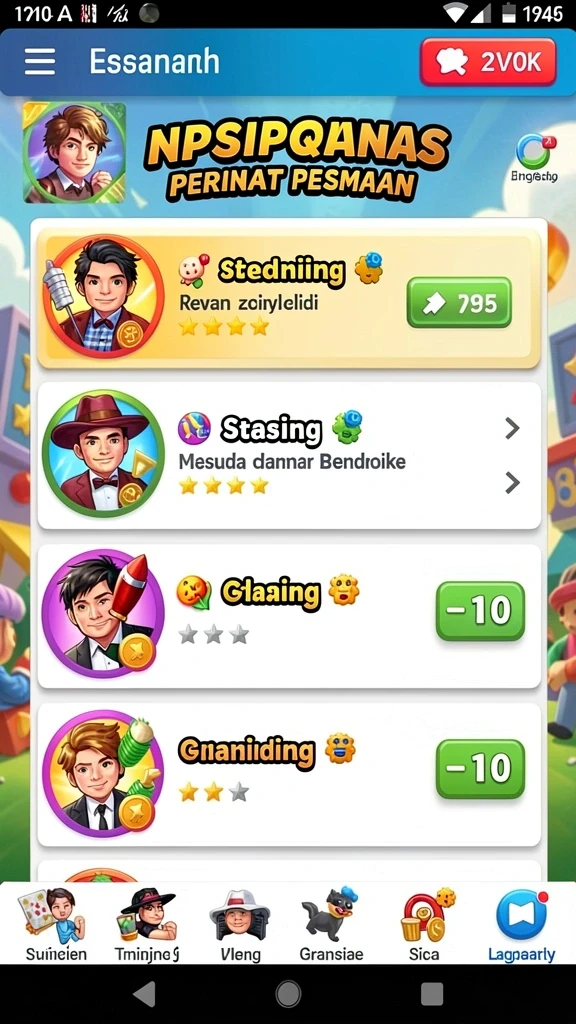This screenshot has height=1024, width=576.
Task: Tap the -10 button on Glaaing
Action: (x=480, y=611)
